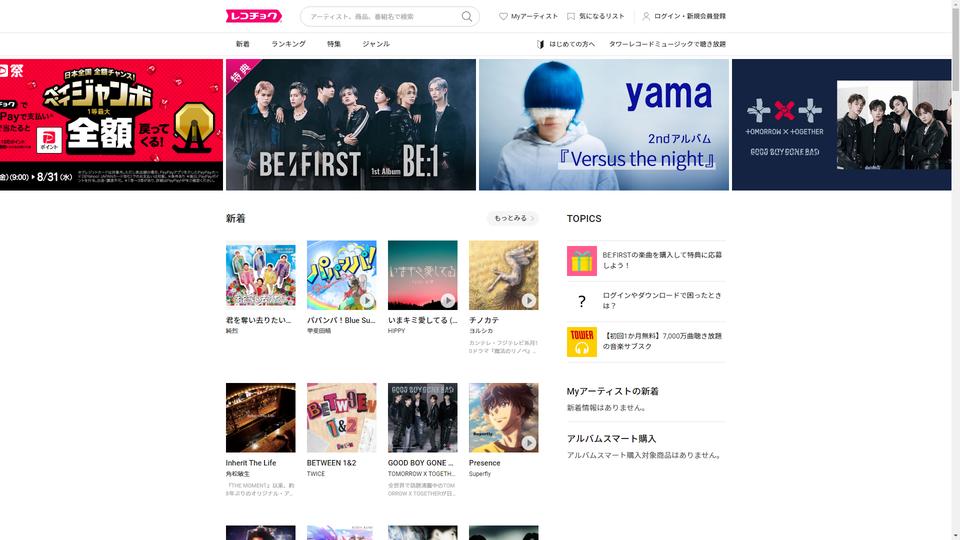Open the Myアーティスト link
960x540 pixels.
tap(529, 17)
